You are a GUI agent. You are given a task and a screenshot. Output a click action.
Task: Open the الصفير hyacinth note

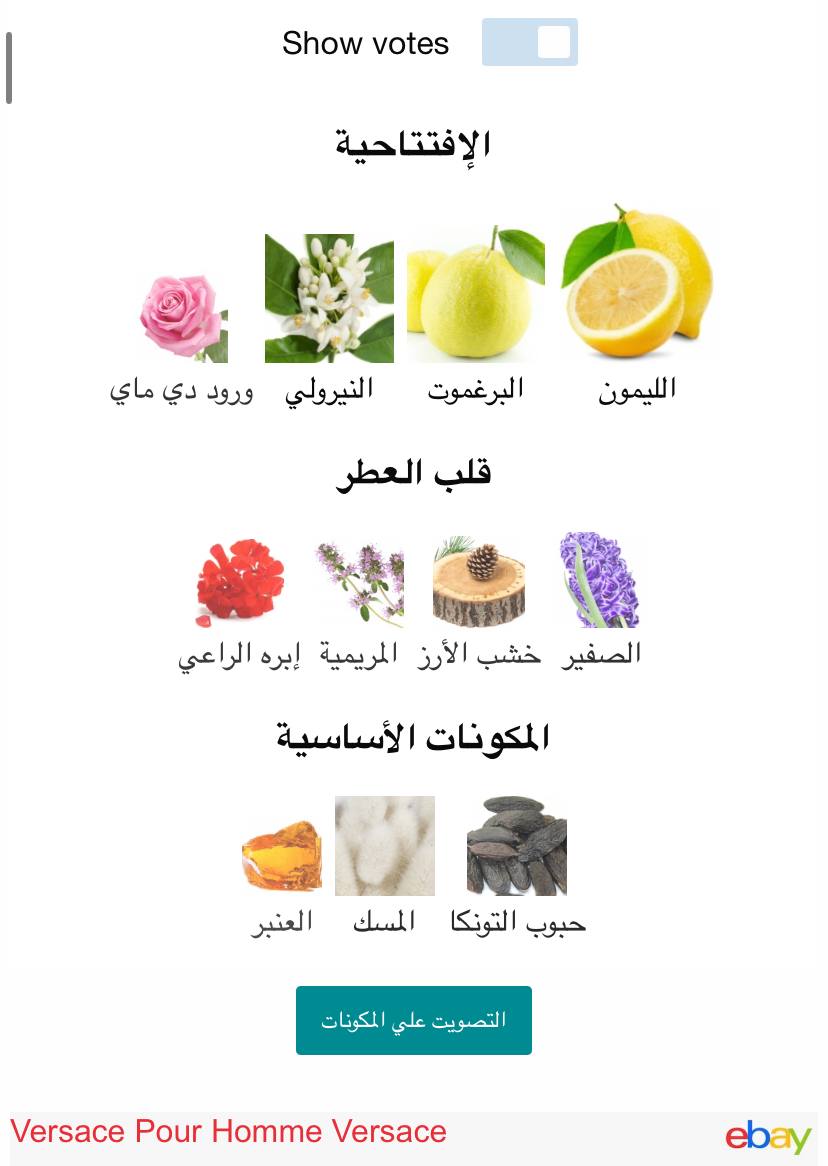599,582
